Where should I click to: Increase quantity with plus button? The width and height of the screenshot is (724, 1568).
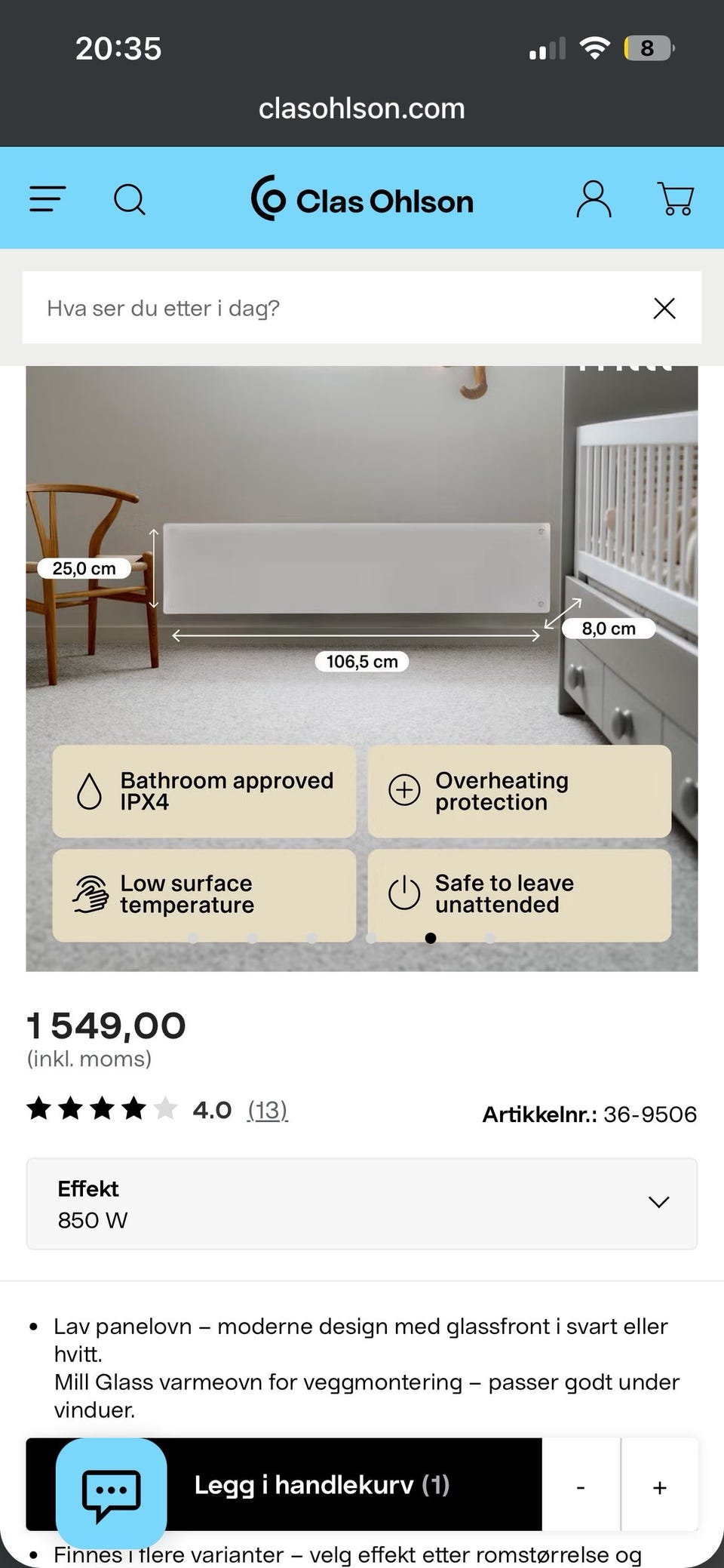[660, 1487]
